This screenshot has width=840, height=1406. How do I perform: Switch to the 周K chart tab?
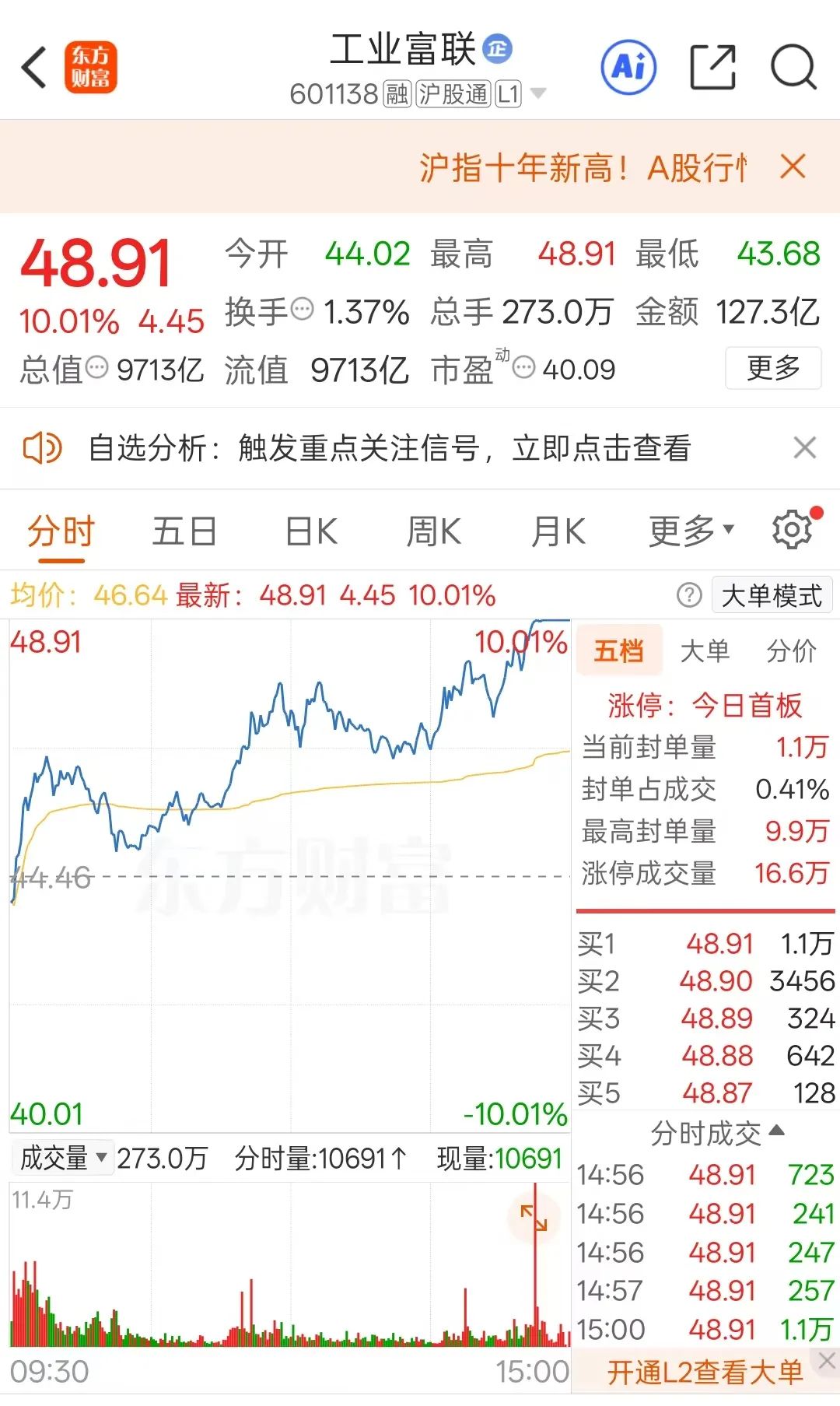(x=434, y=532)
